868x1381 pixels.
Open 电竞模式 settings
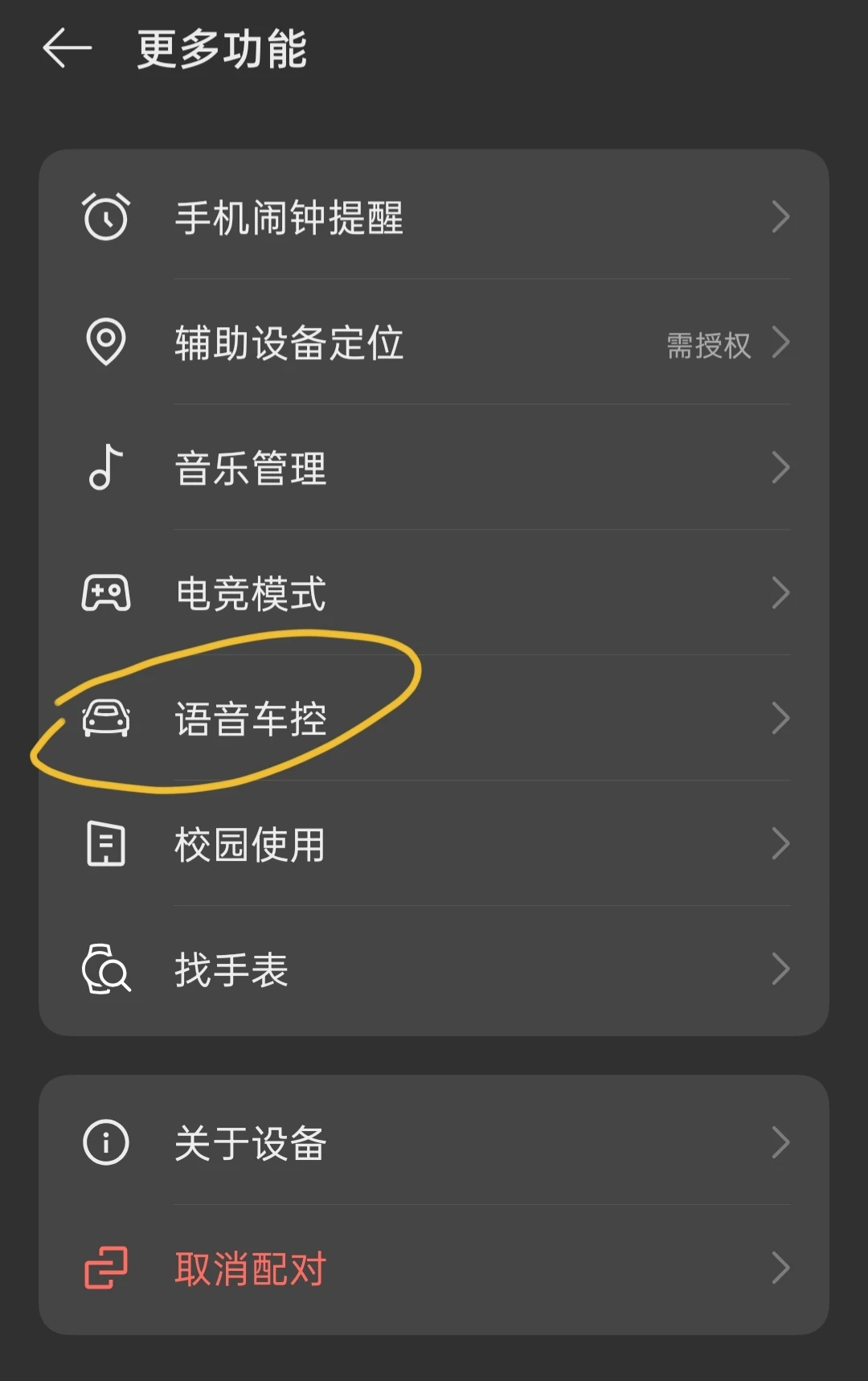(434, 593)
